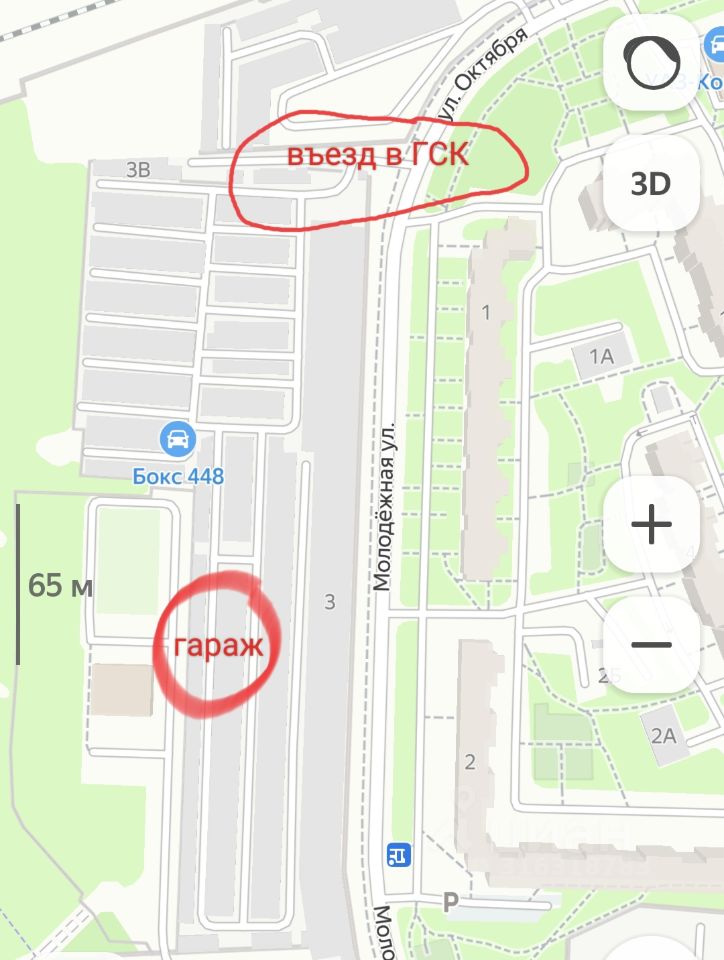Switch the map to 3D view
Image resolution: width=724 pixels, height=960 pixels.
coord(651,183)
